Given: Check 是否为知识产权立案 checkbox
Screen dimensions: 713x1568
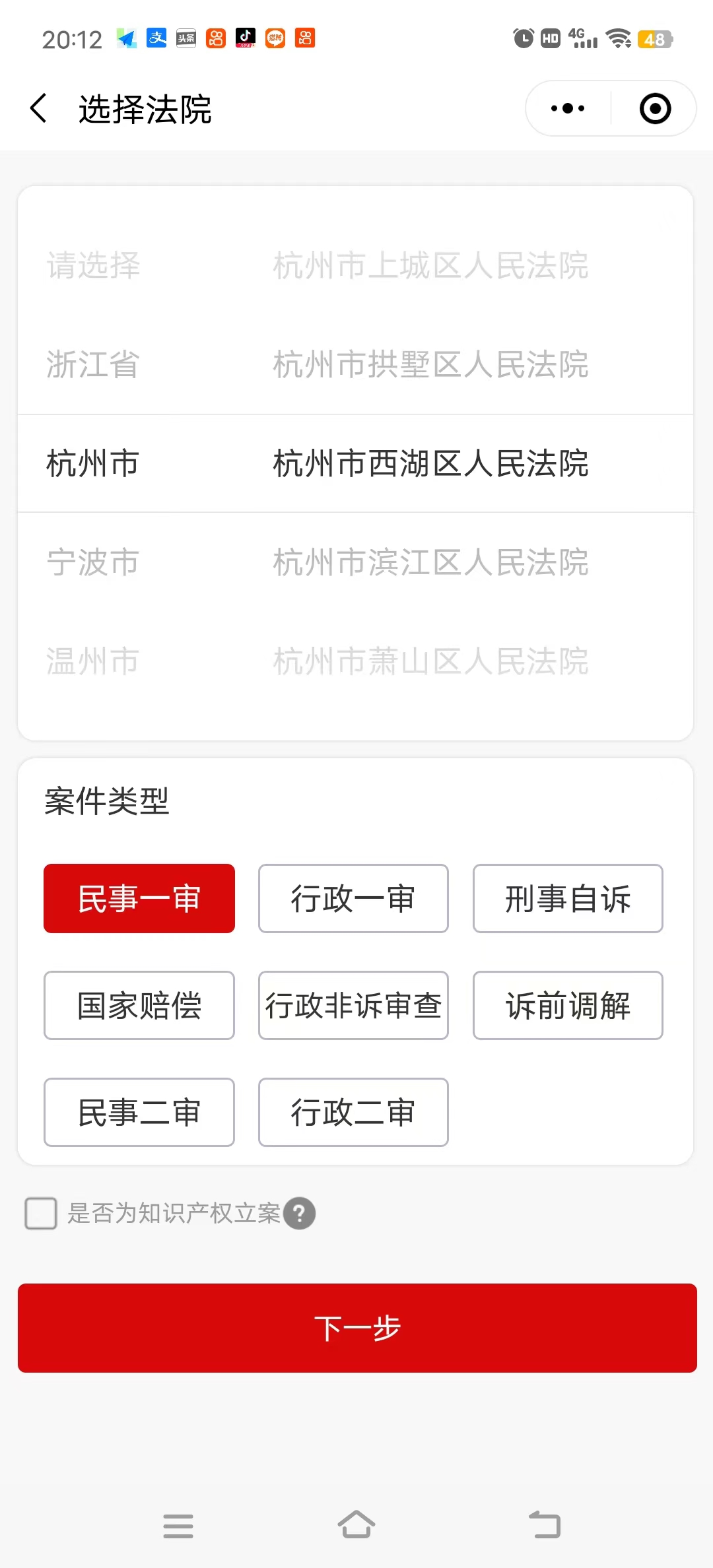Looking at the screenshot, I should point(41,1214).
